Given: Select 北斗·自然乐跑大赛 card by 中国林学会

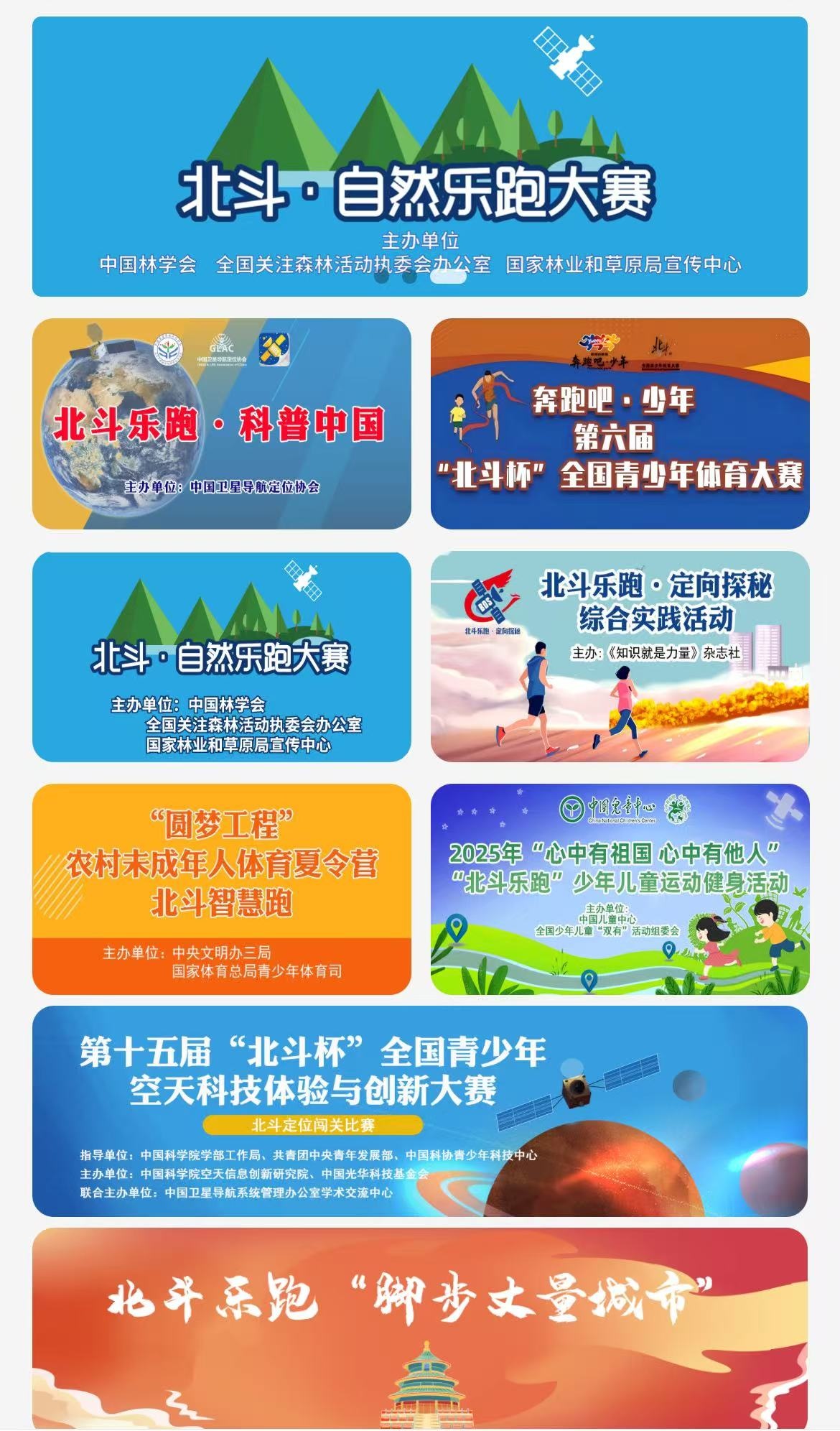Looking at the screenshot, I should [x=221, y=657].
